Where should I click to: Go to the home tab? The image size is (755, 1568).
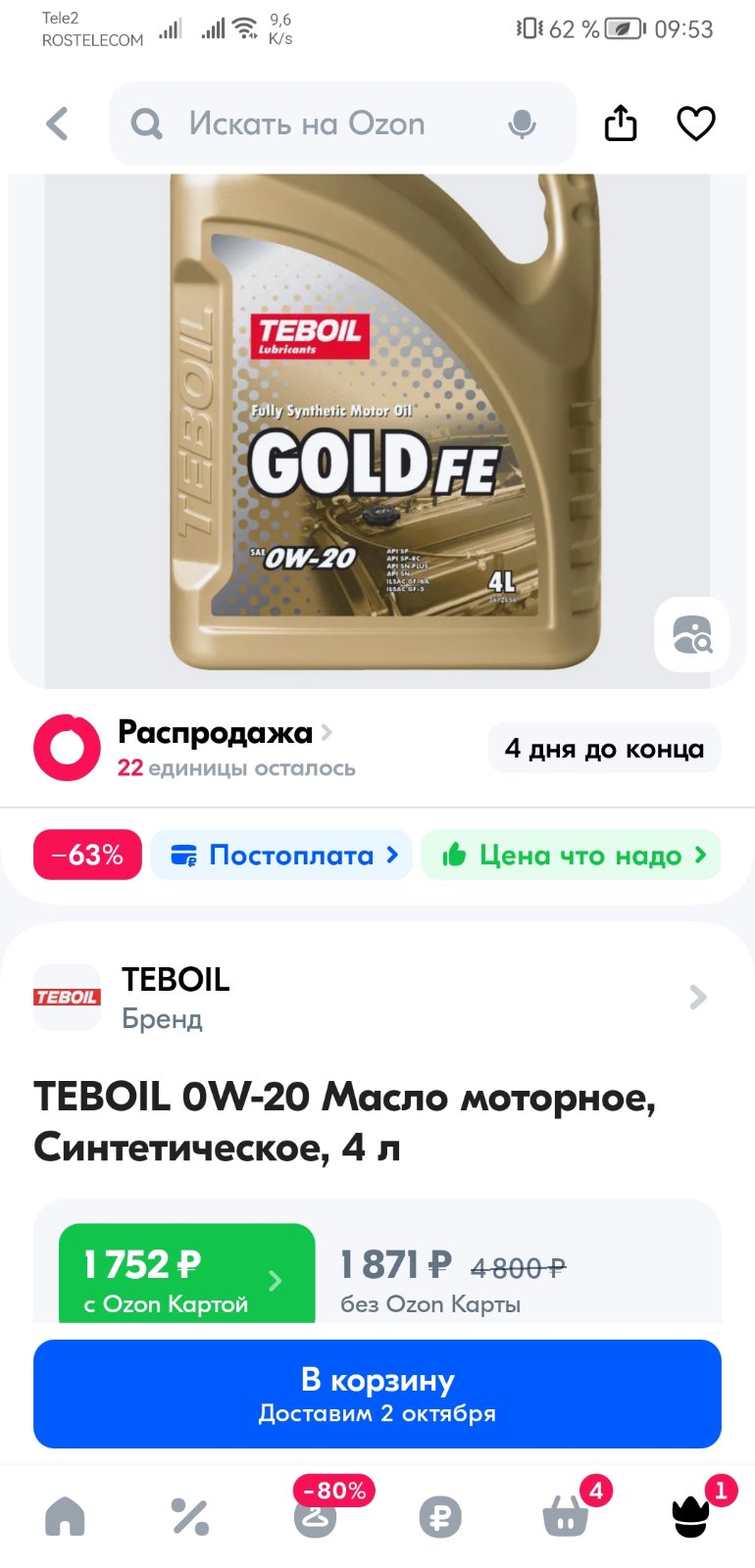pyautogui.click(x=65, y=1517)
